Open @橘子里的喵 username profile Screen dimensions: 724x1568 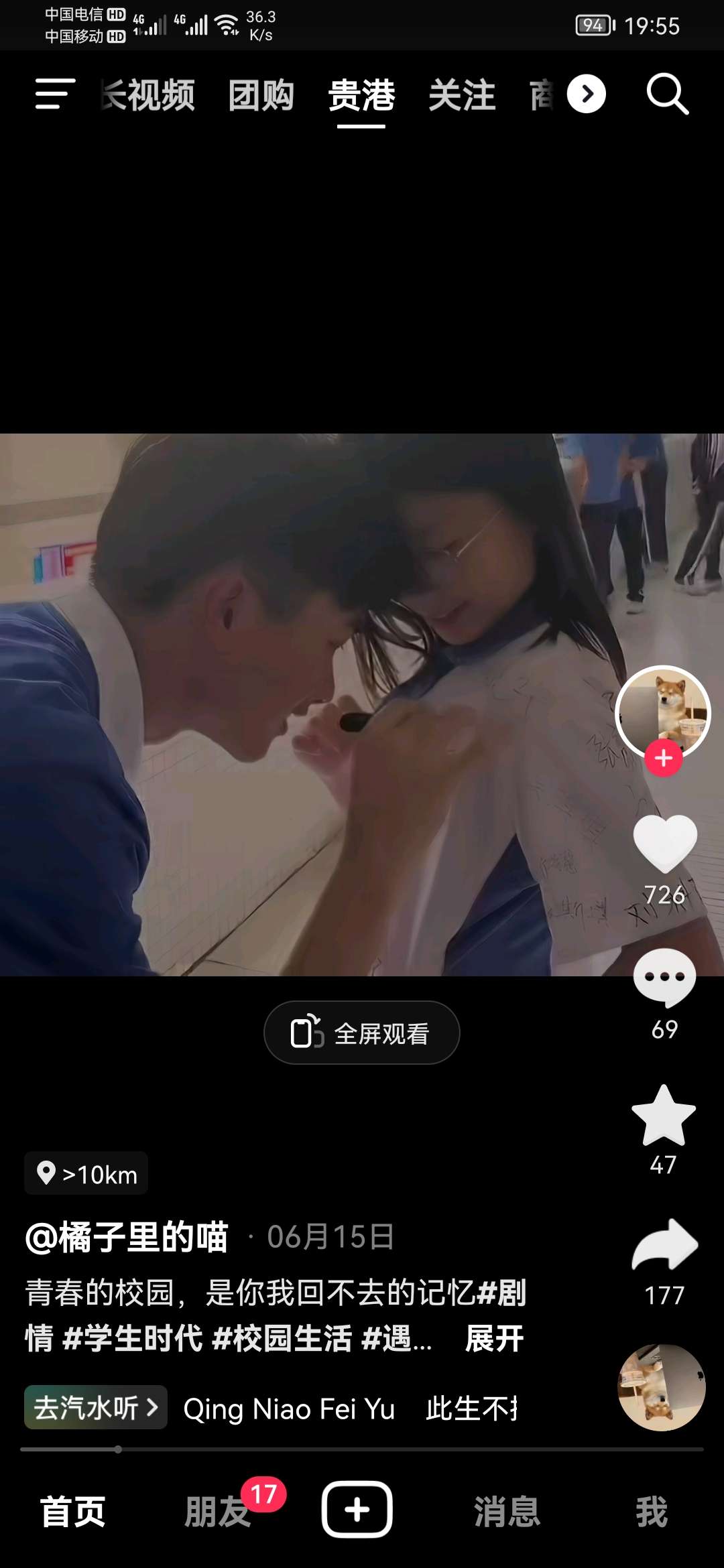(x=127, y=1237)
